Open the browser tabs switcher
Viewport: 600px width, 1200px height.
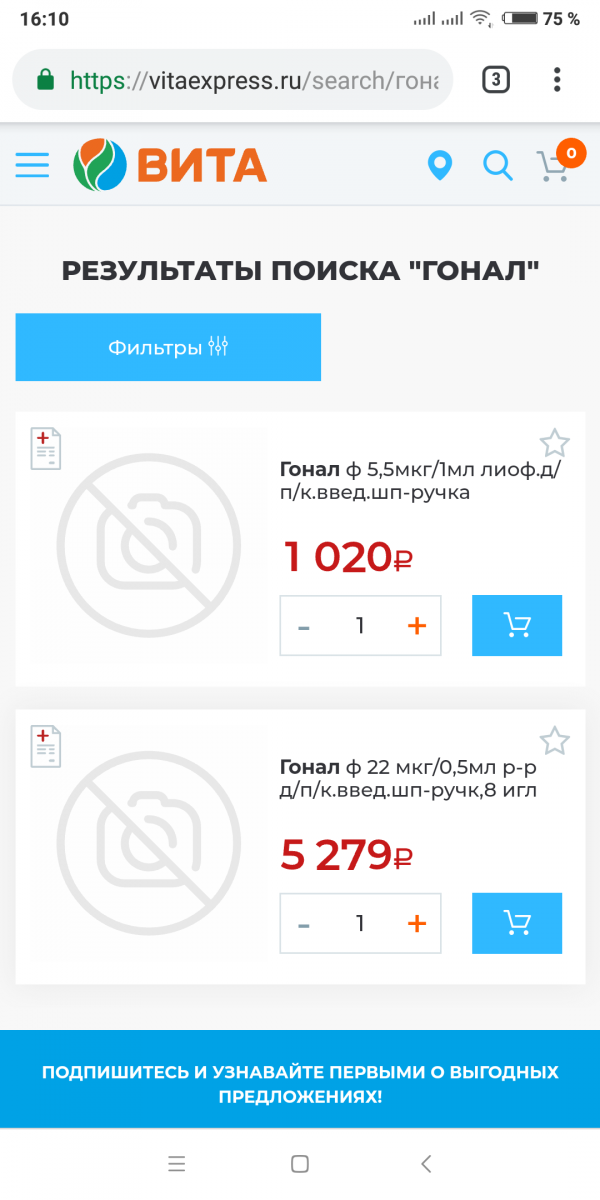(x=495, y=79)
